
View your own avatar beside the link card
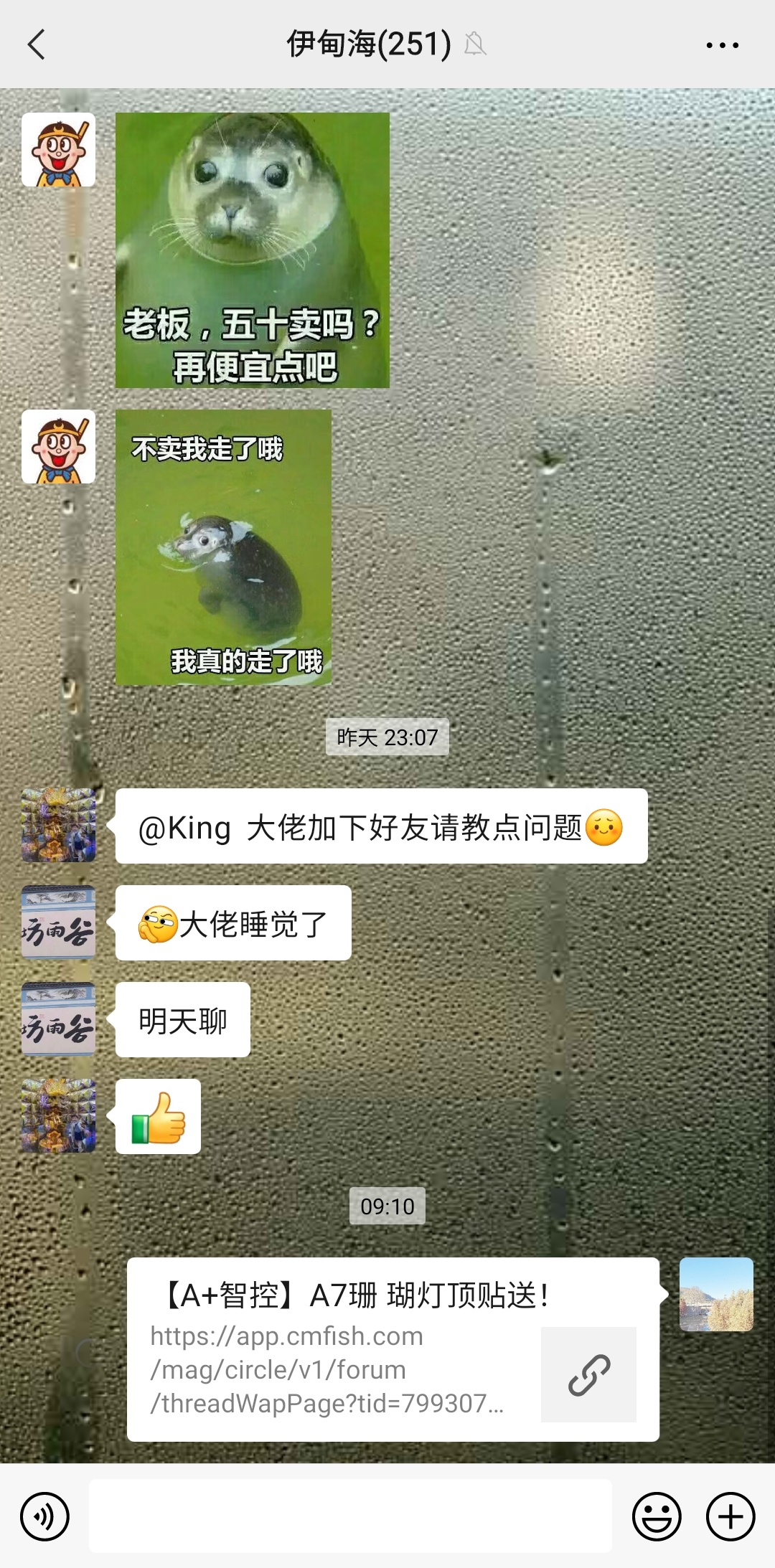tap(716, 1293)
